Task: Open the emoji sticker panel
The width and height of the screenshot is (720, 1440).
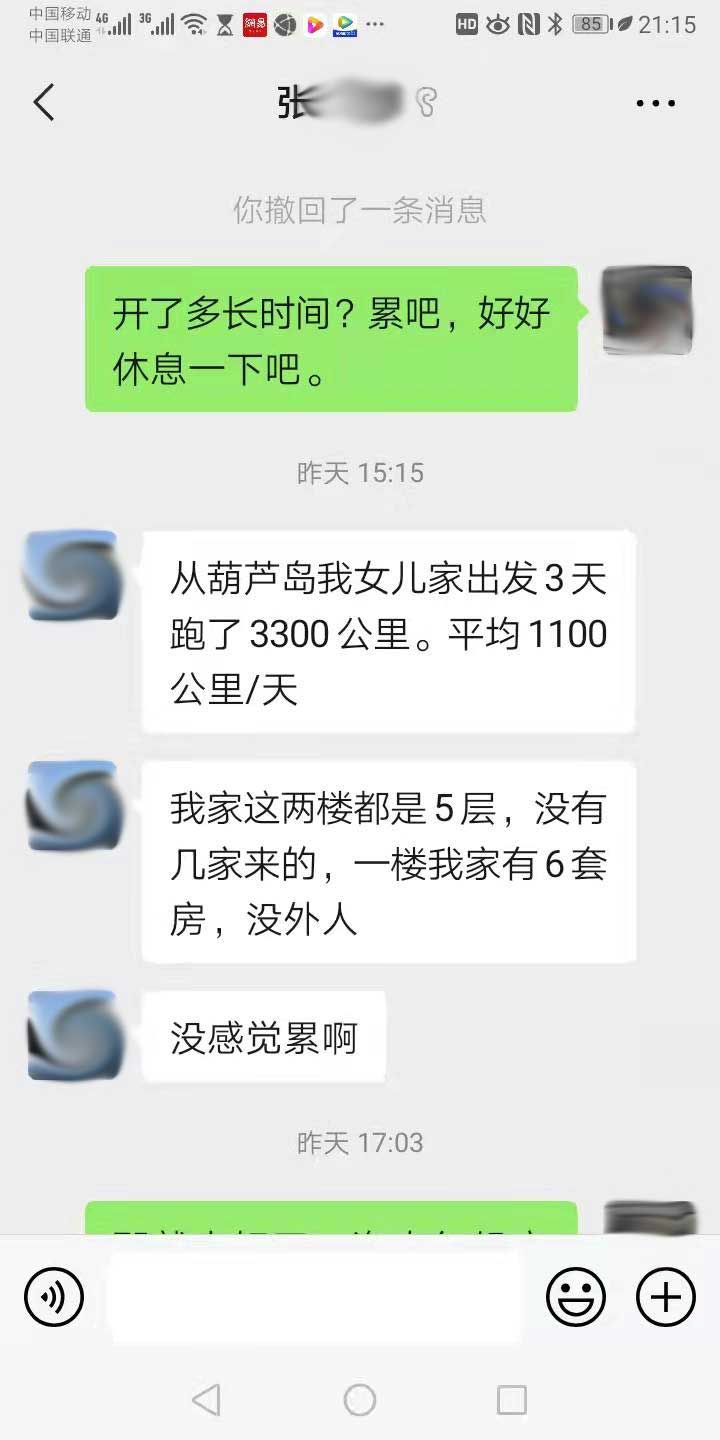Action: pyautogui.click(x=575, y=1298)
